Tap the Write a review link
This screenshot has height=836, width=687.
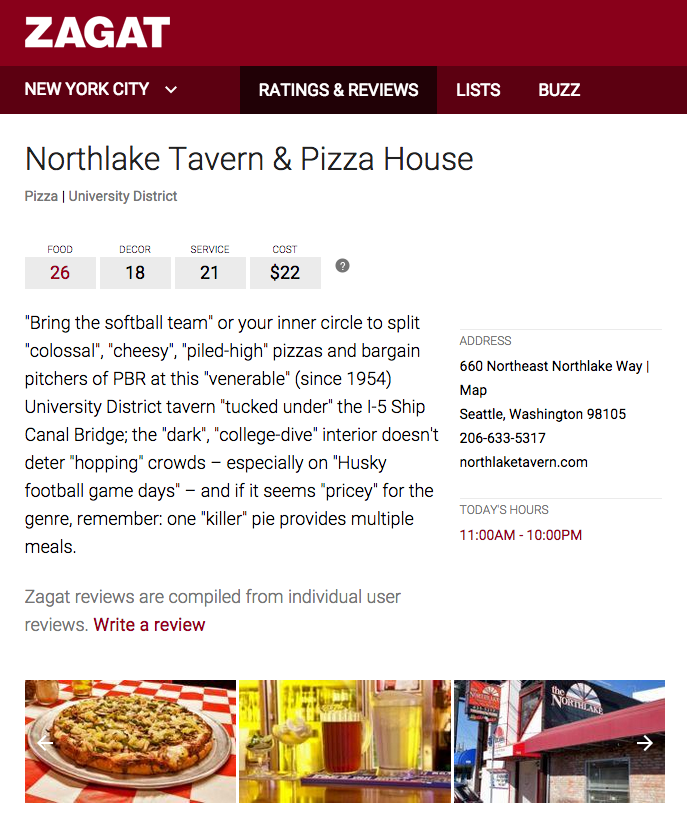click(x=149, y=625)
